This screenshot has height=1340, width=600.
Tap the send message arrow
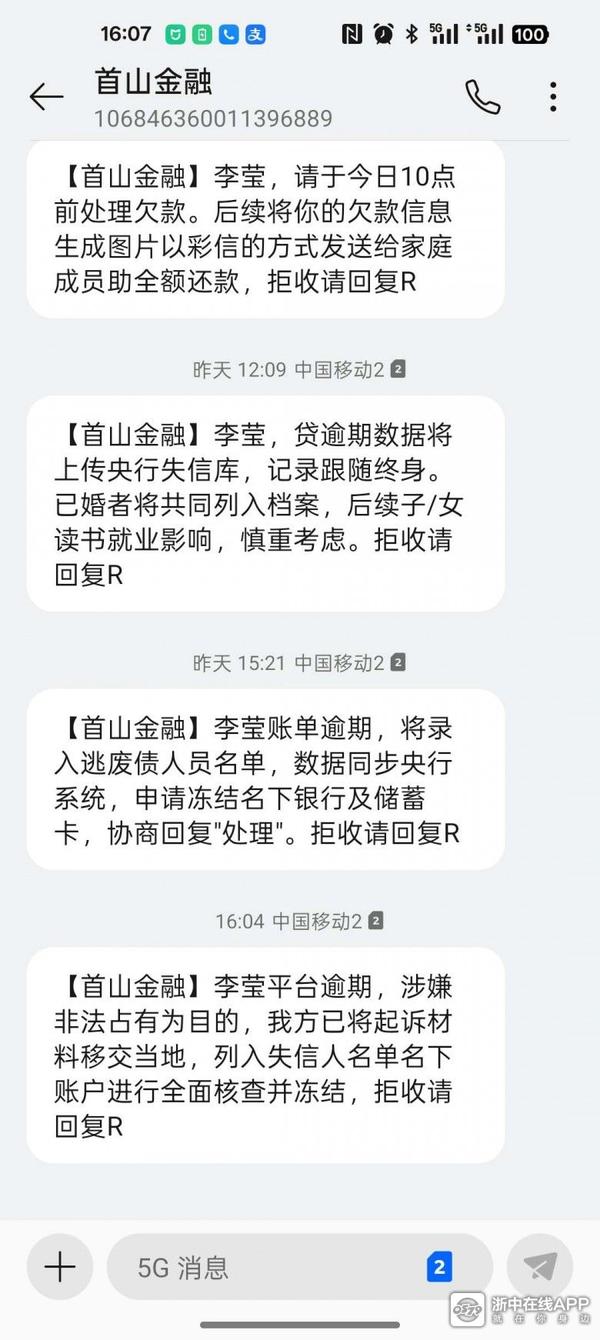point(540,1267)
